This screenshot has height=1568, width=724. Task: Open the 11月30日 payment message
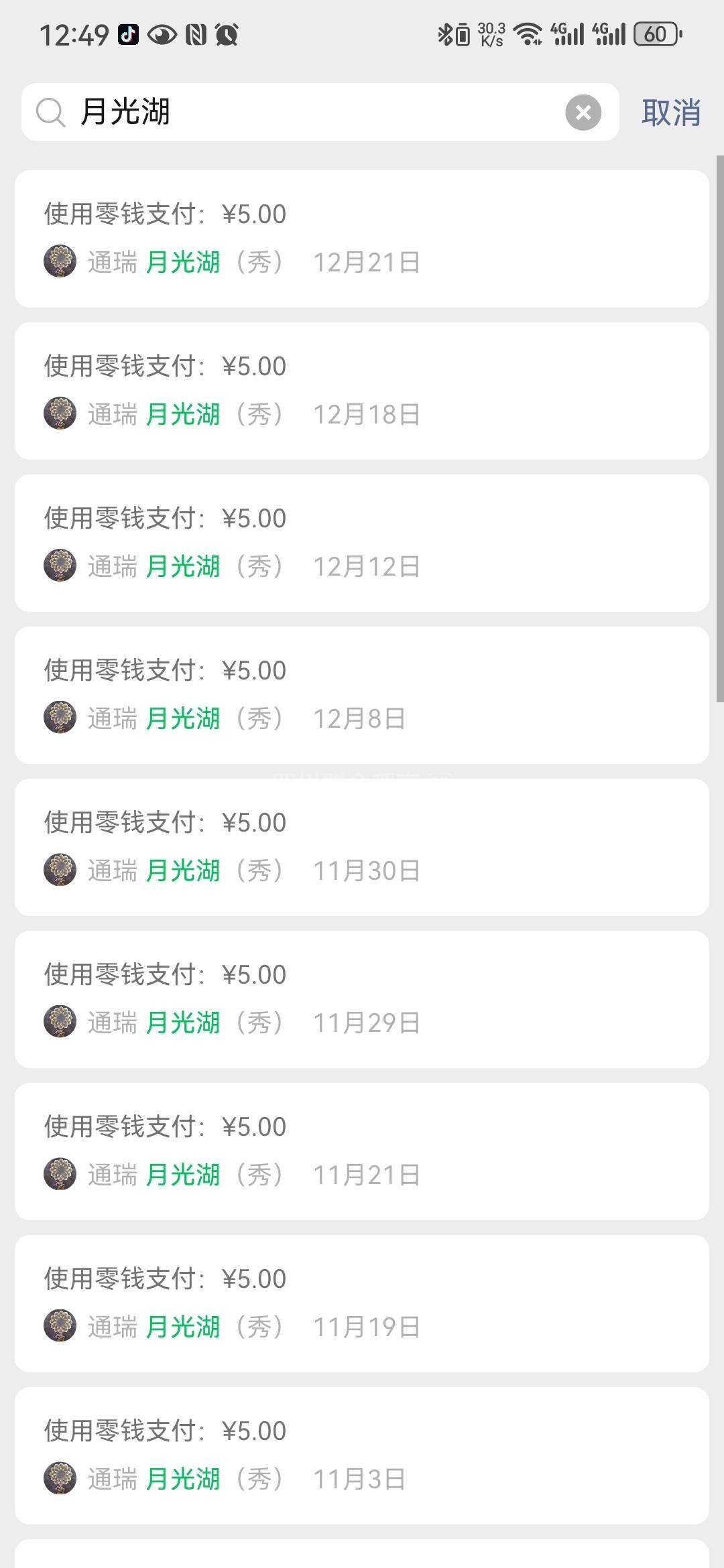point(362,847)
